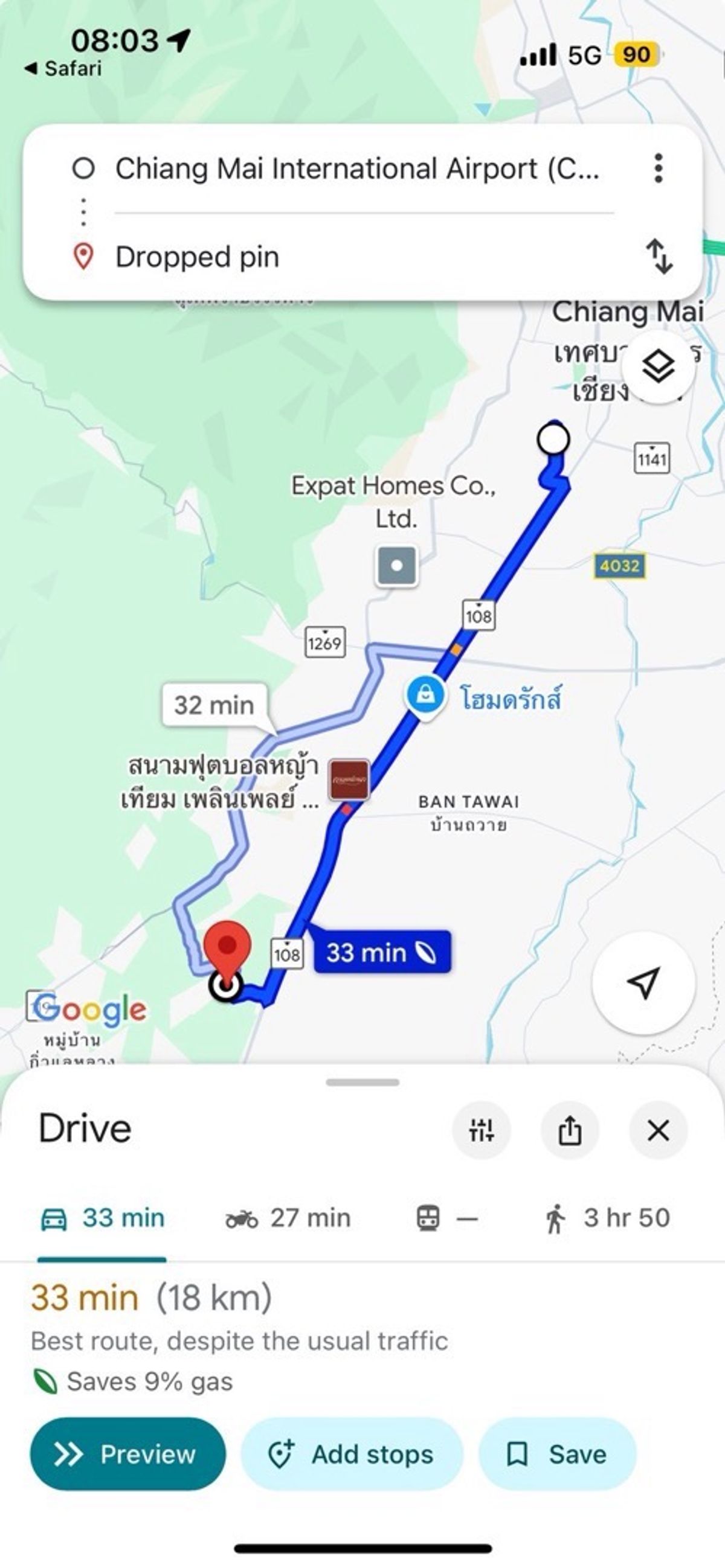
Task: Switch to the car 33 min tab
Action: (x=101, y=1218)
